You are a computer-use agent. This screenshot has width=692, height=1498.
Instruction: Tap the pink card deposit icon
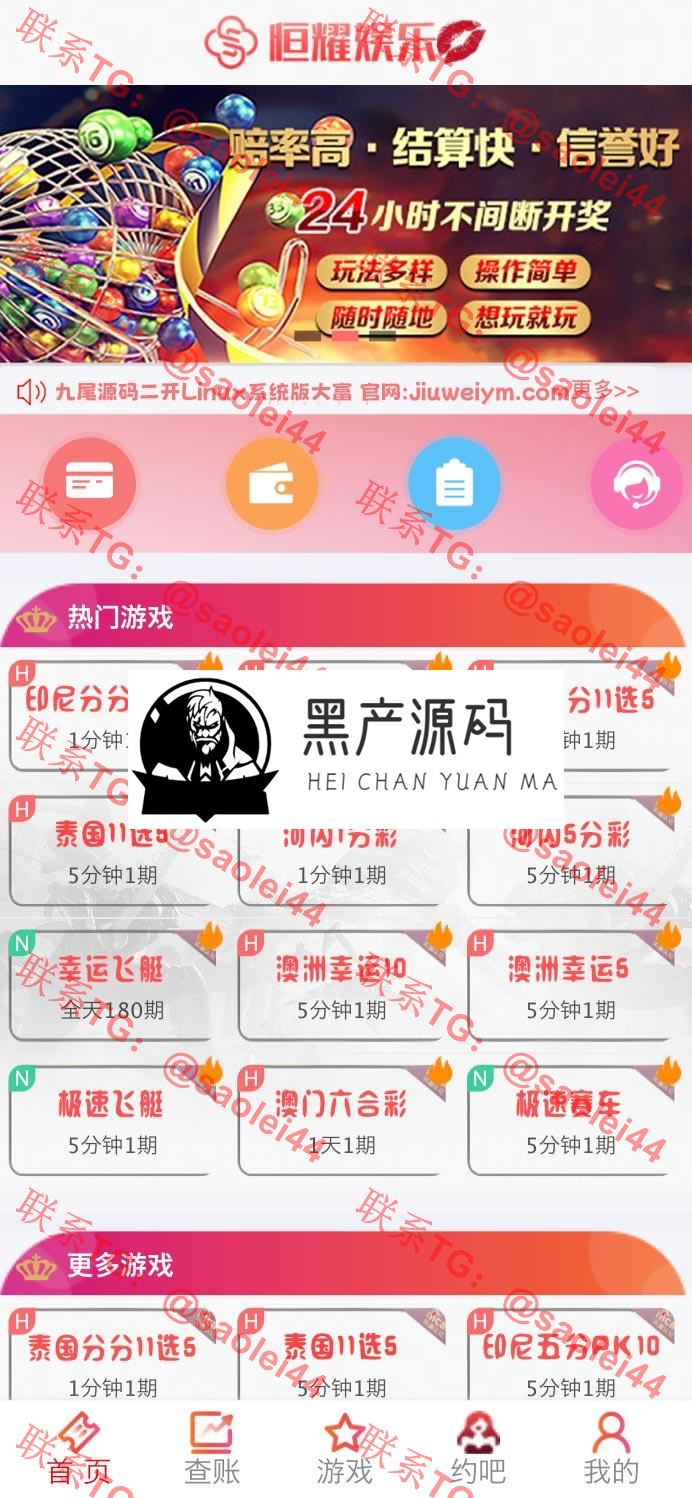point(89,484)
